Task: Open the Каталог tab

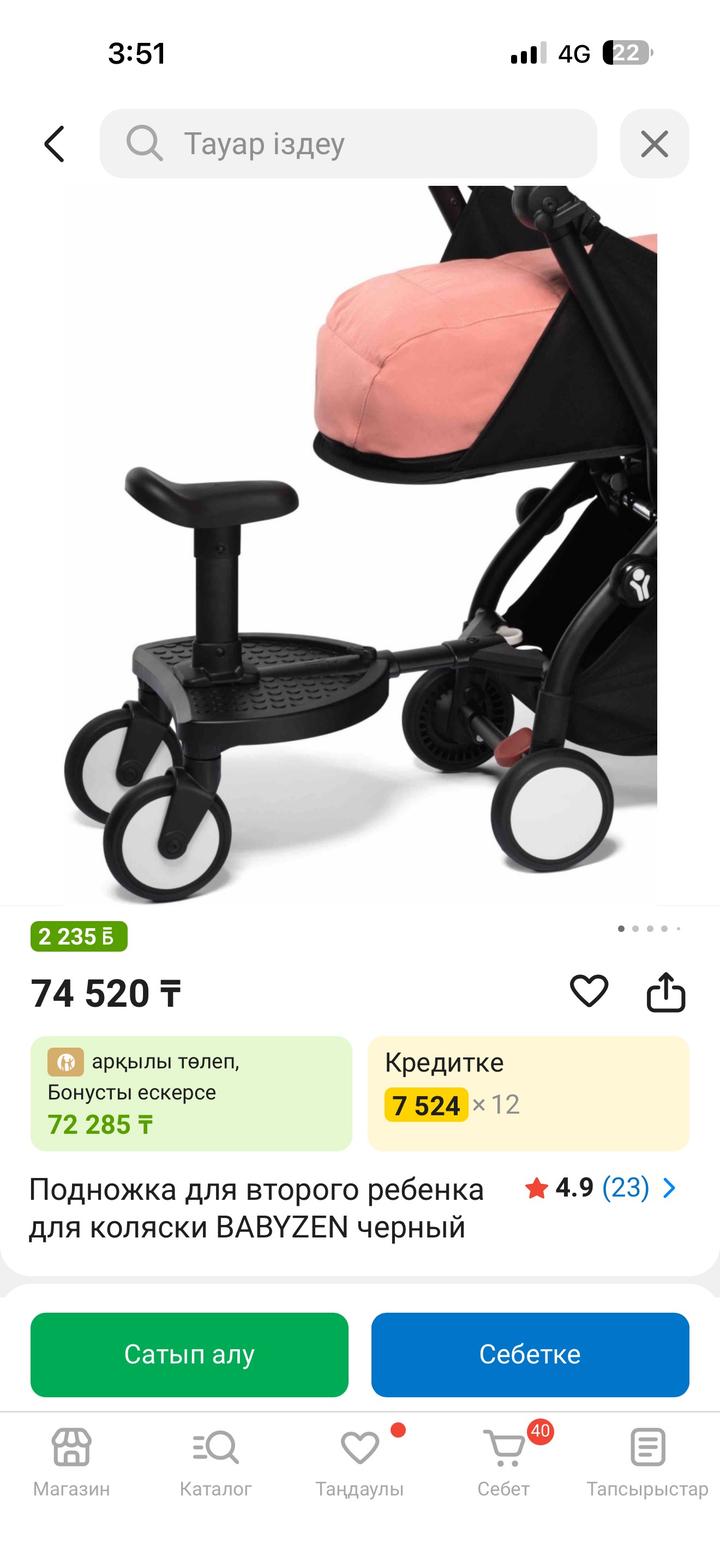Action: [215, 1461]
